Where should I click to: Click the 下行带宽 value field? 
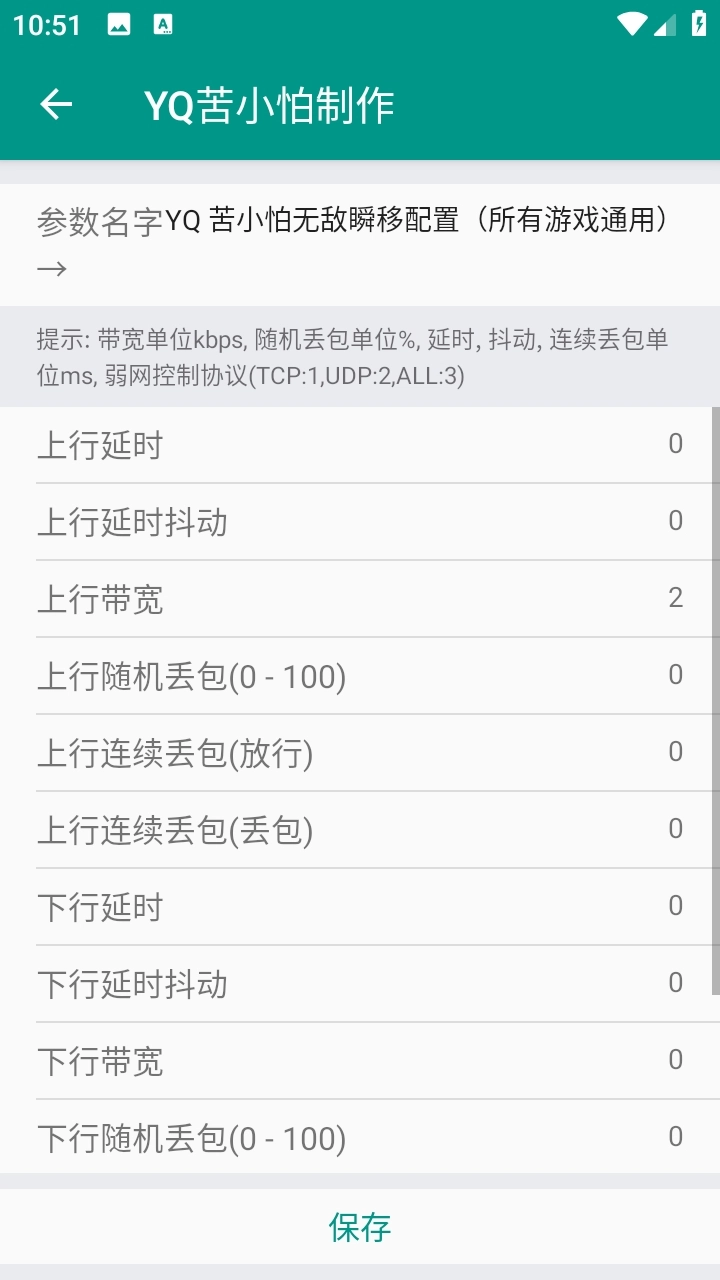(x=676, y=1060)
